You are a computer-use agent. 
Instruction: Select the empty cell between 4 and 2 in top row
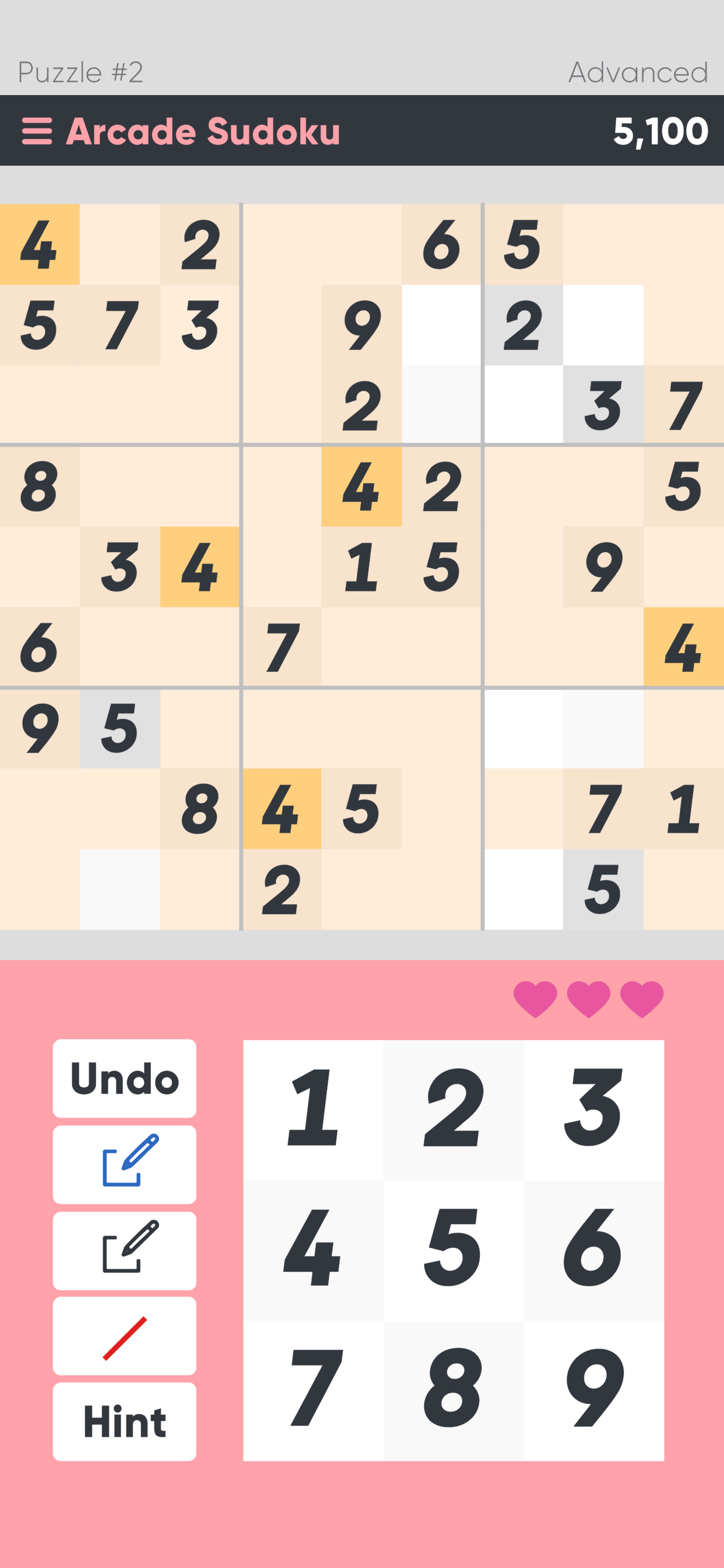coord(120,244)
